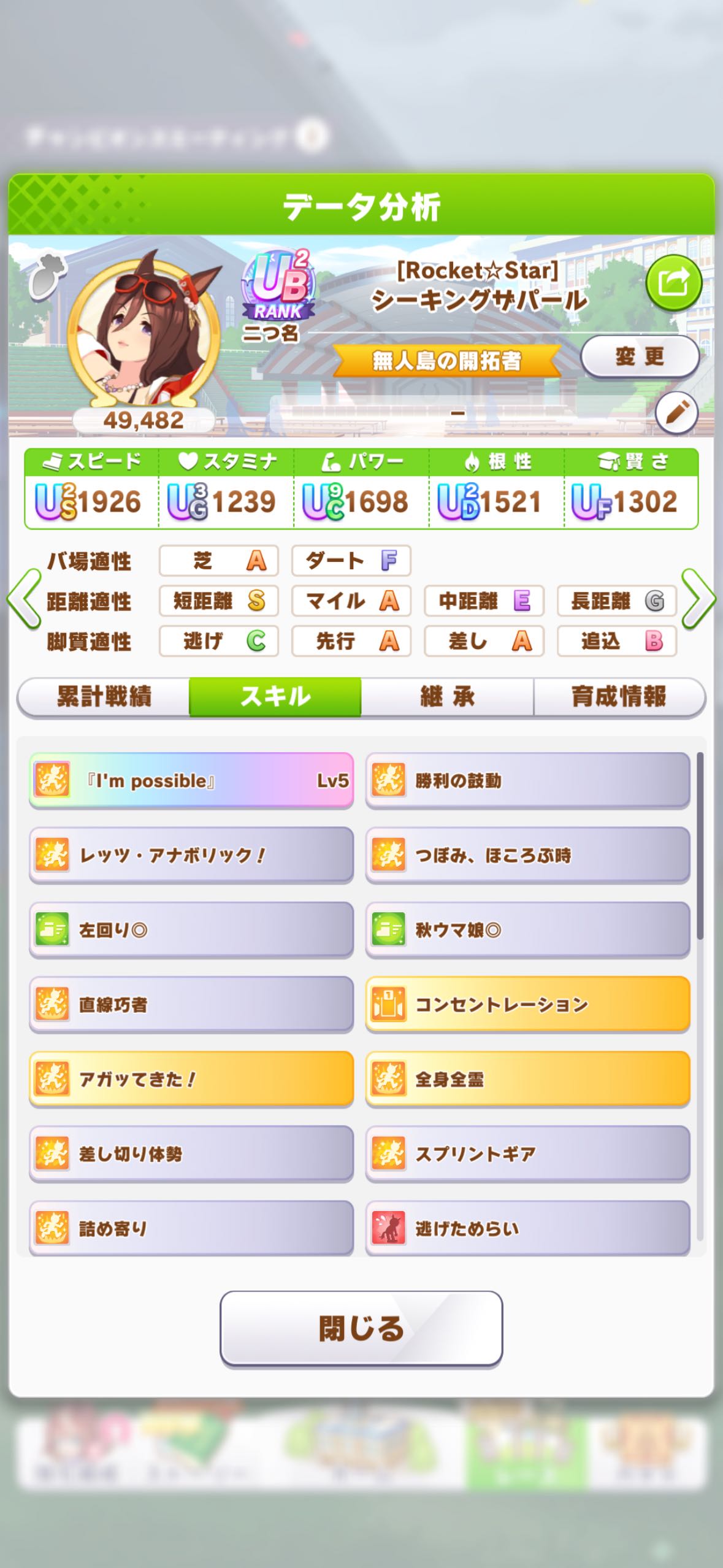Viewport: 723px width, 1568px height.
Task: View the 全身全霊 skill details
Action: [527, 1080]
